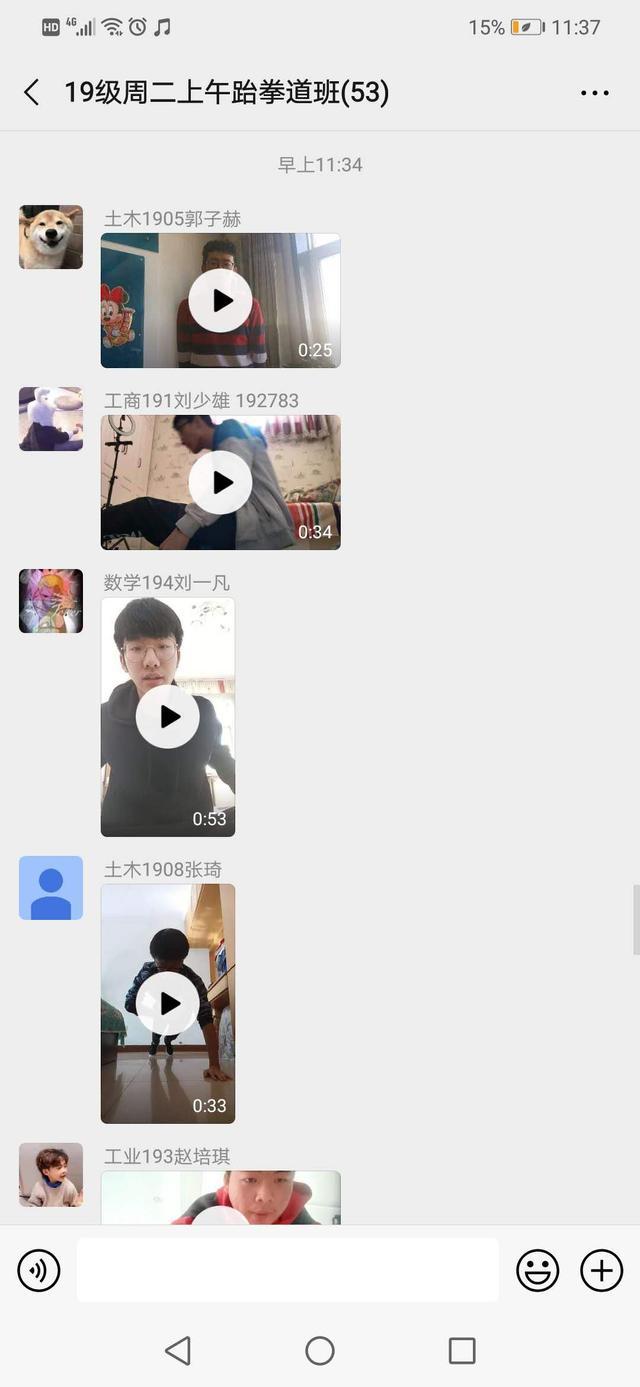Tap the system back button
This screenshot has height=1387, width=640.
tap(178, 1351)
